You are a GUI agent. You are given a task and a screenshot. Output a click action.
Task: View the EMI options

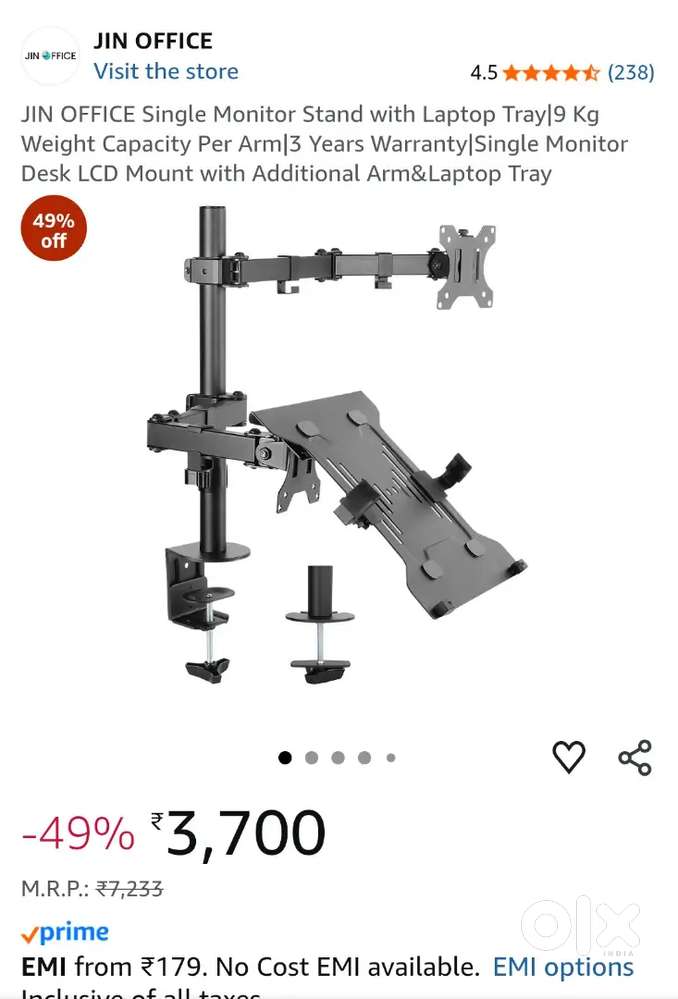click(563, 967)
